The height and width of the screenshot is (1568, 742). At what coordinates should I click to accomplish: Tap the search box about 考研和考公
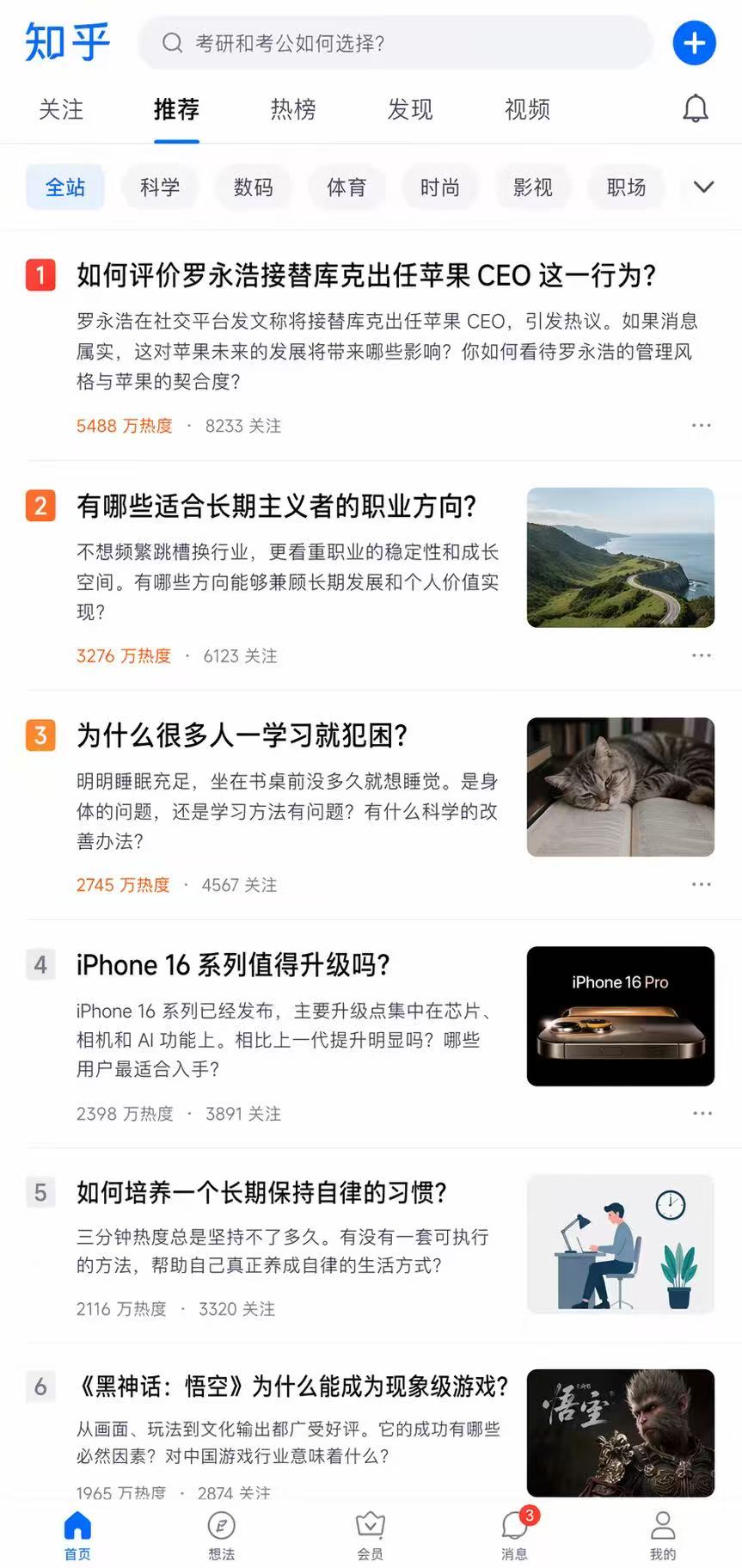pyautogui.click(x=394, y=43)
